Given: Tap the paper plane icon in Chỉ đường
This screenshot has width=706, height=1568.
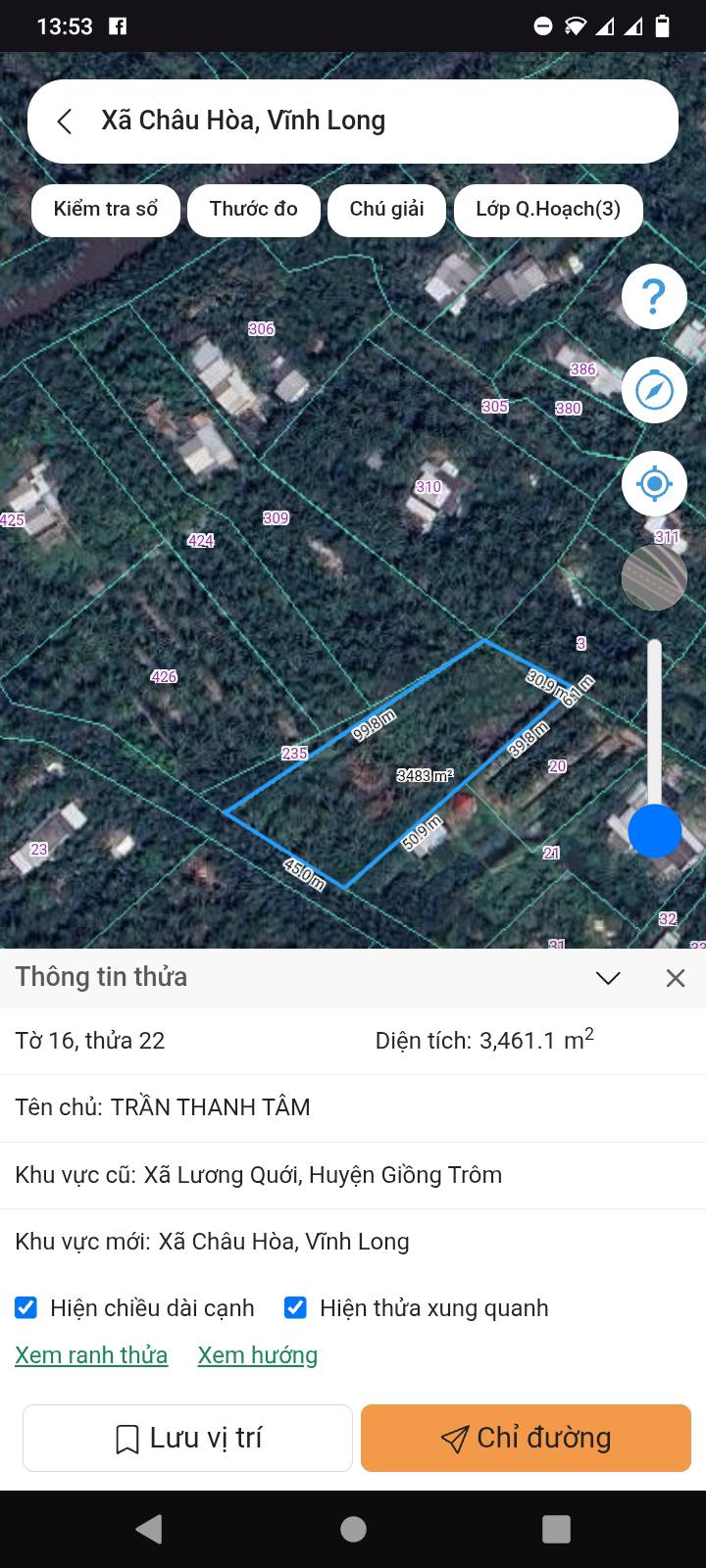Looking at the screenshot, I should click(x=454, y=1437).
